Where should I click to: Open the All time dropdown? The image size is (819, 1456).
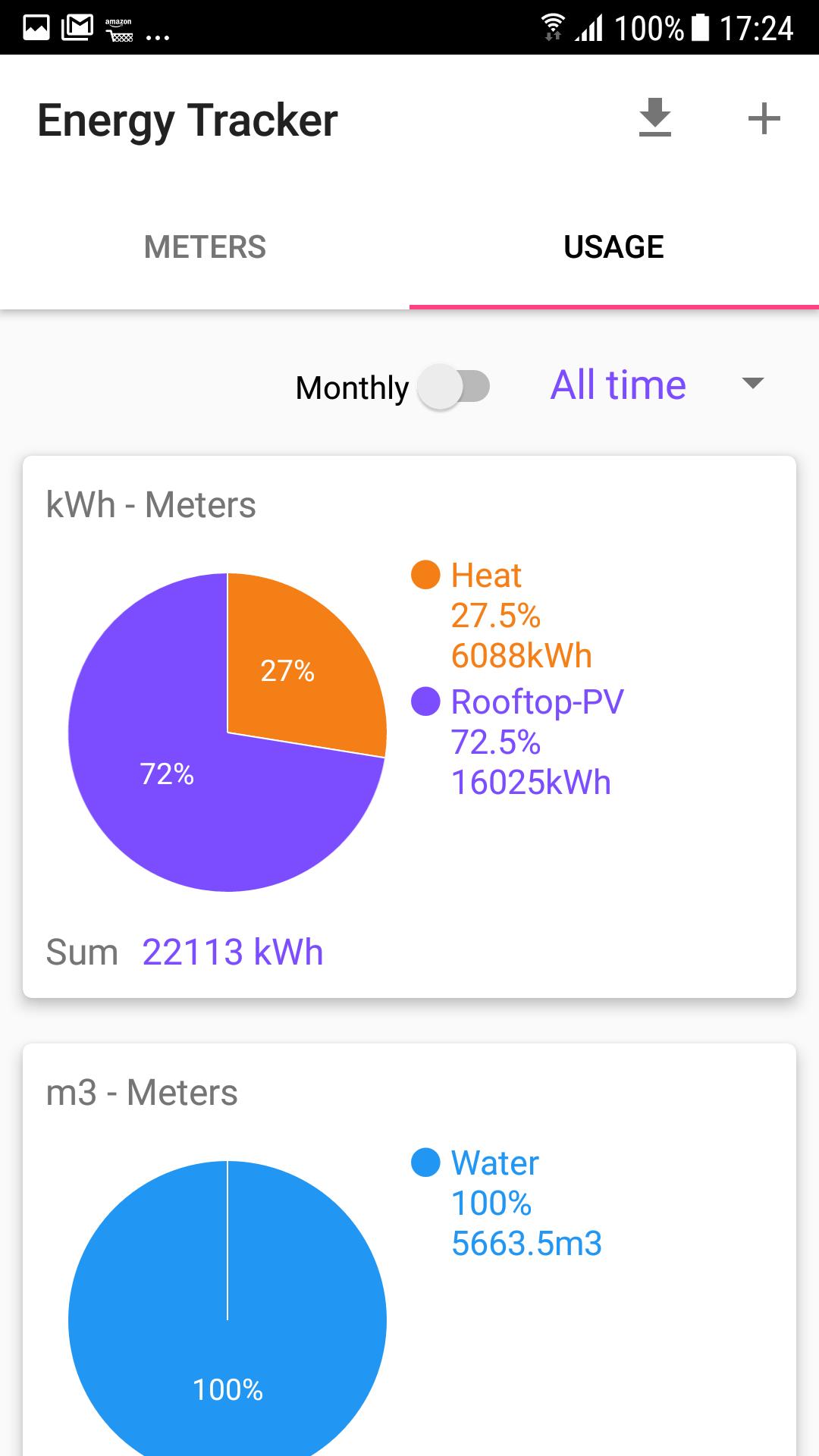pos(618,384)
